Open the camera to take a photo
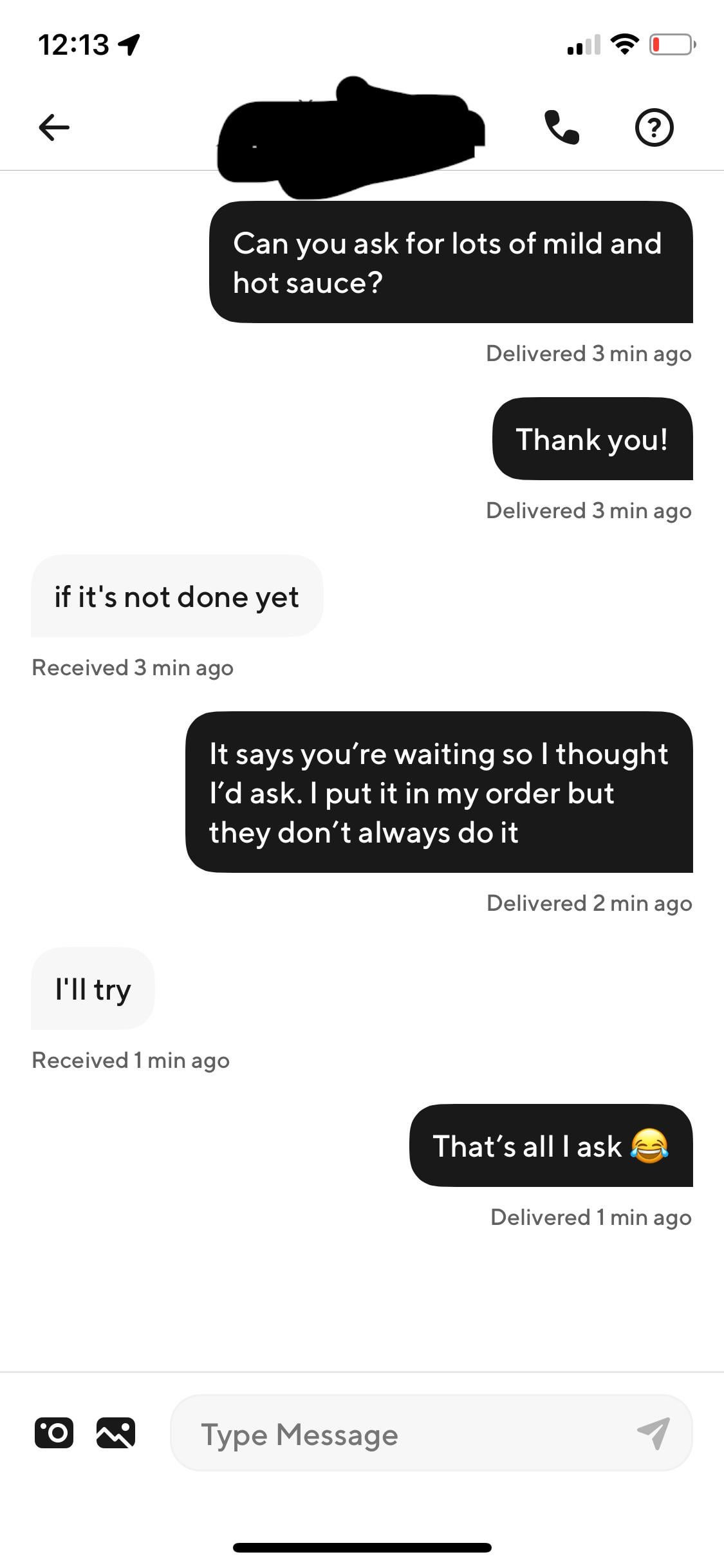The image size is (724, 1568). (53, 1433)
